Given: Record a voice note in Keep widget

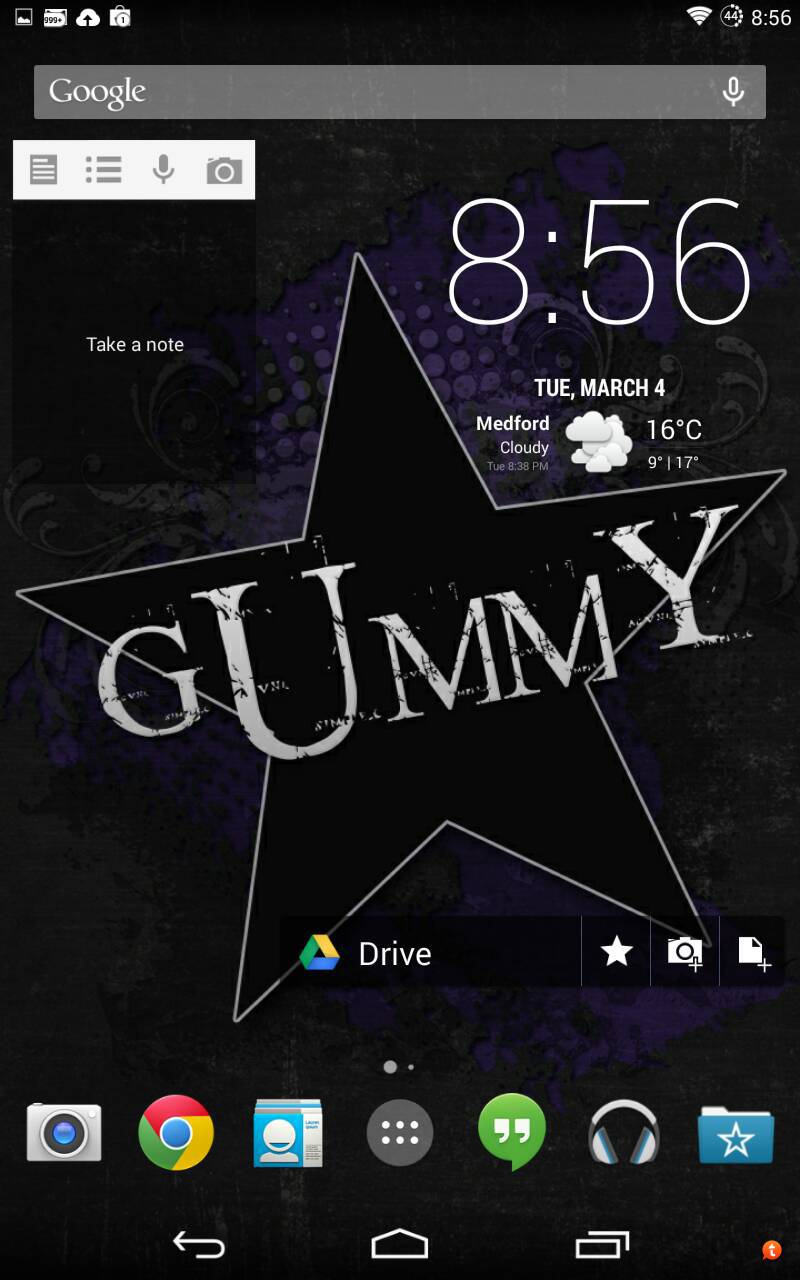Looking at the screenshot, I should (163, 170).
